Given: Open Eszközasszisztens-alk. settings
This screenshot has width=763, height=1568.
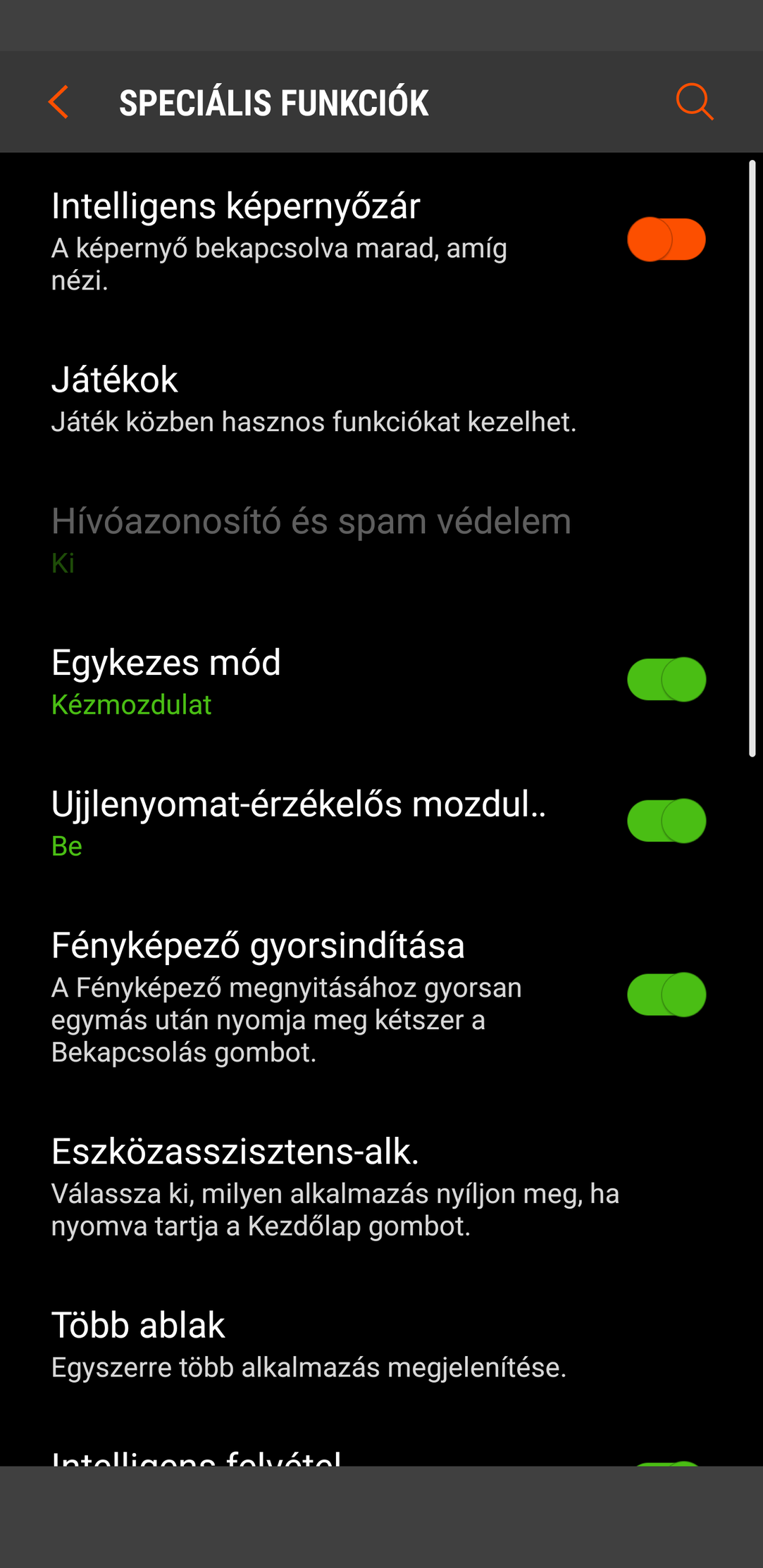Looking at the screenshot, I should pos(381,1187).
